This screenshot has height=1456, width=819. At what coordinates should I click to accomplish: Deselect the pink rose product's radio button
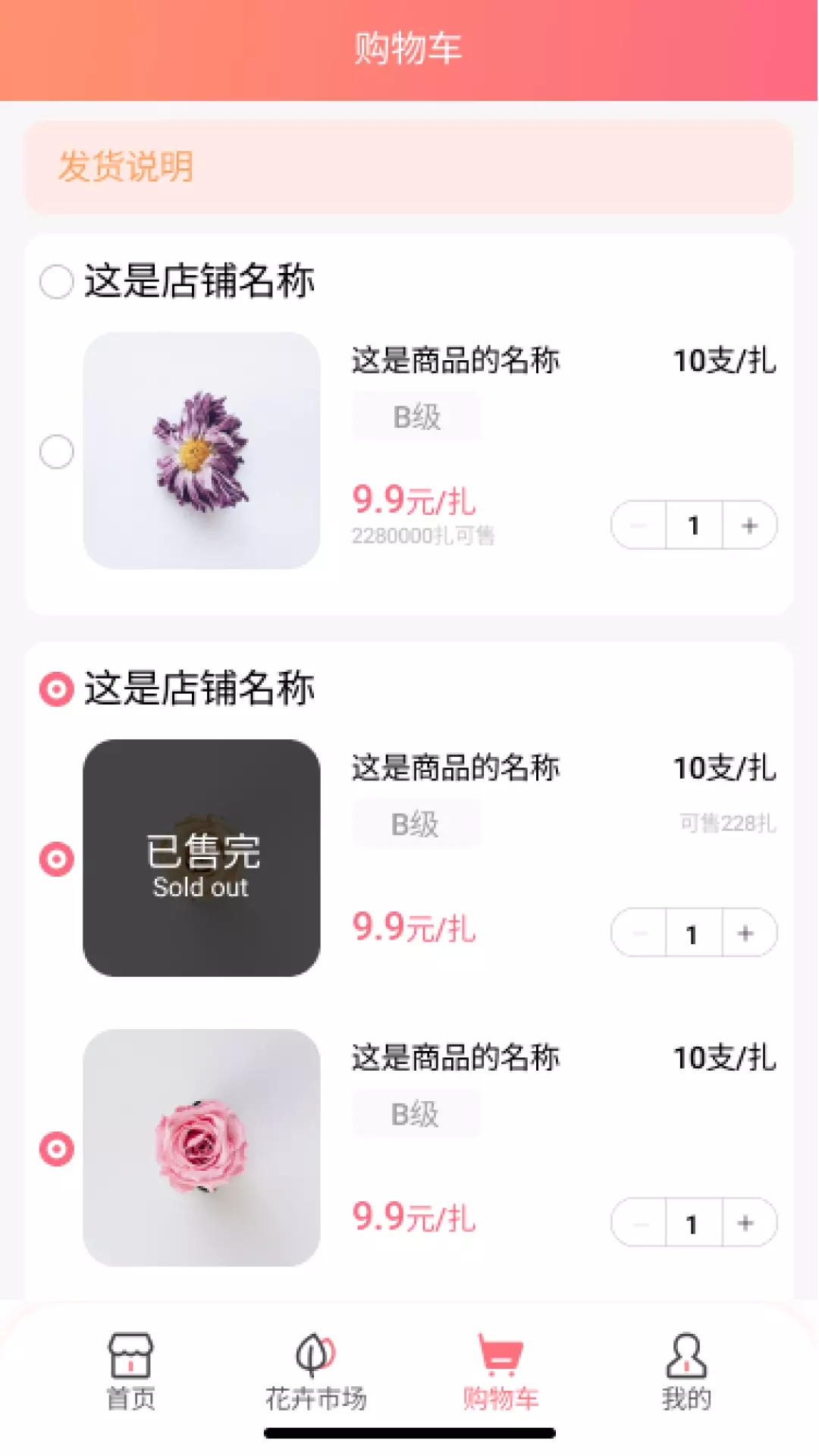point(56,1149)
